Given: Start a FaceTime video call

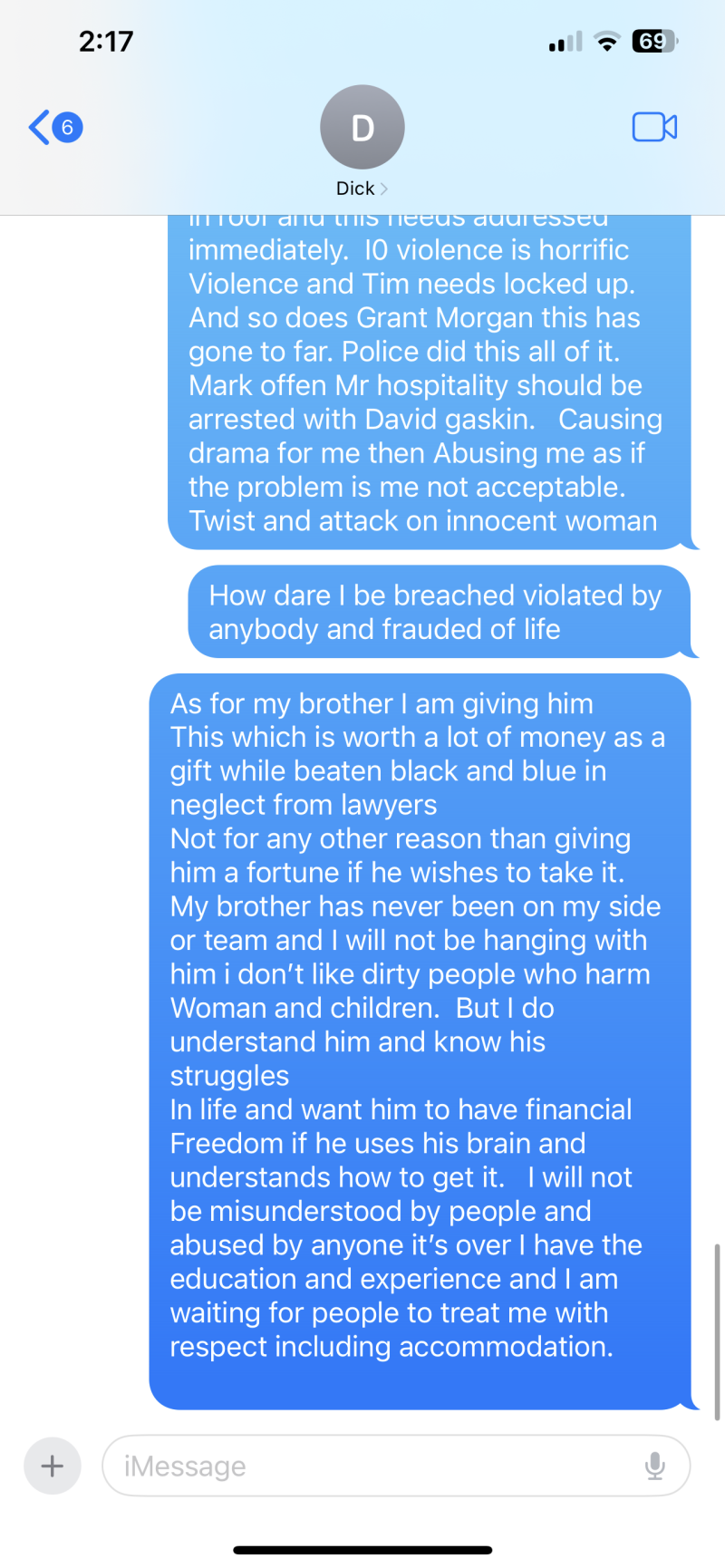Looking at the screenshot, I should [654, 127].
